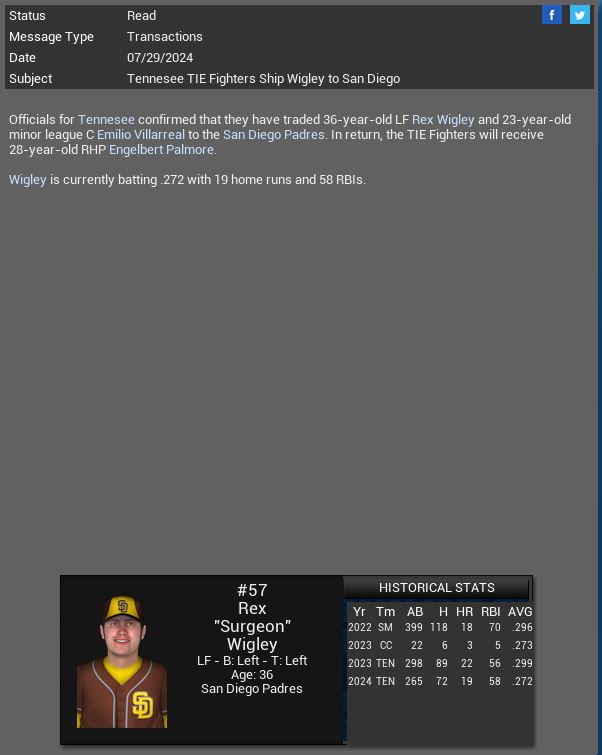Open Engelbert Palmore's player page
Viewport: 602px width, 755px height.
(x=162, y=149)
